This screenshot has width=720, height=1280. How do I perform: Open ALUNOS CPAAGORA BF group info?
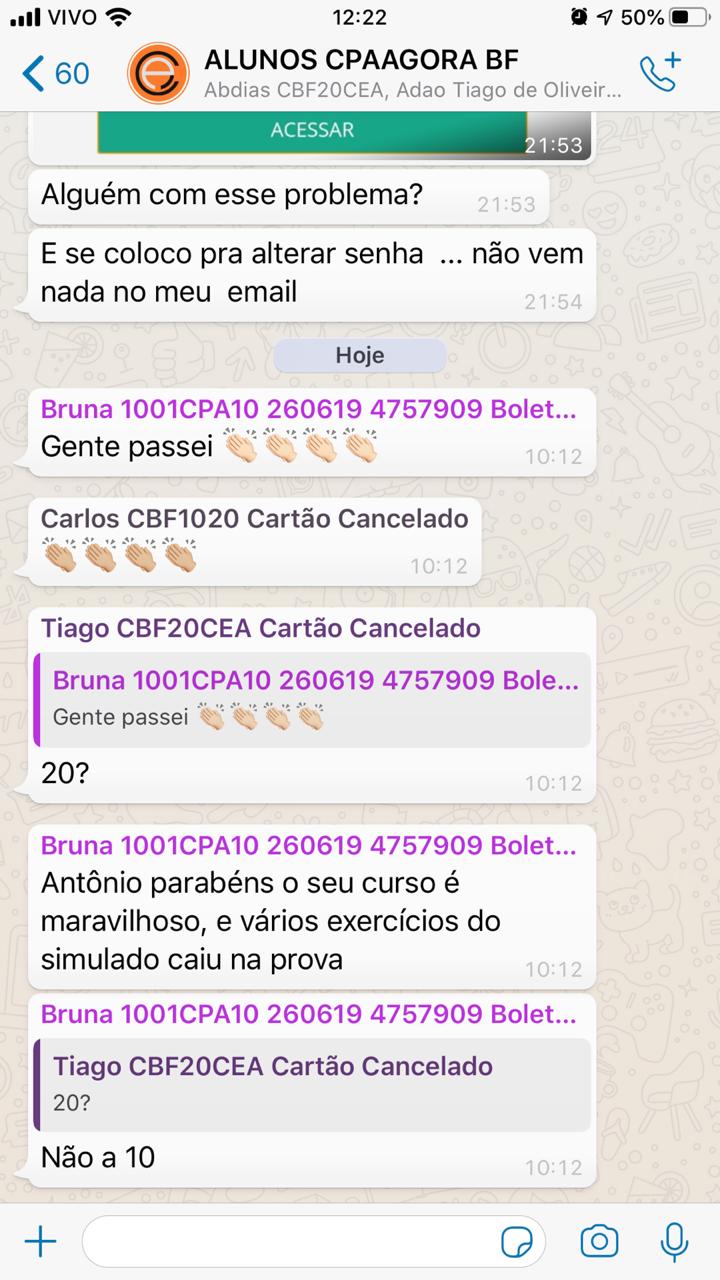[410, 73]
